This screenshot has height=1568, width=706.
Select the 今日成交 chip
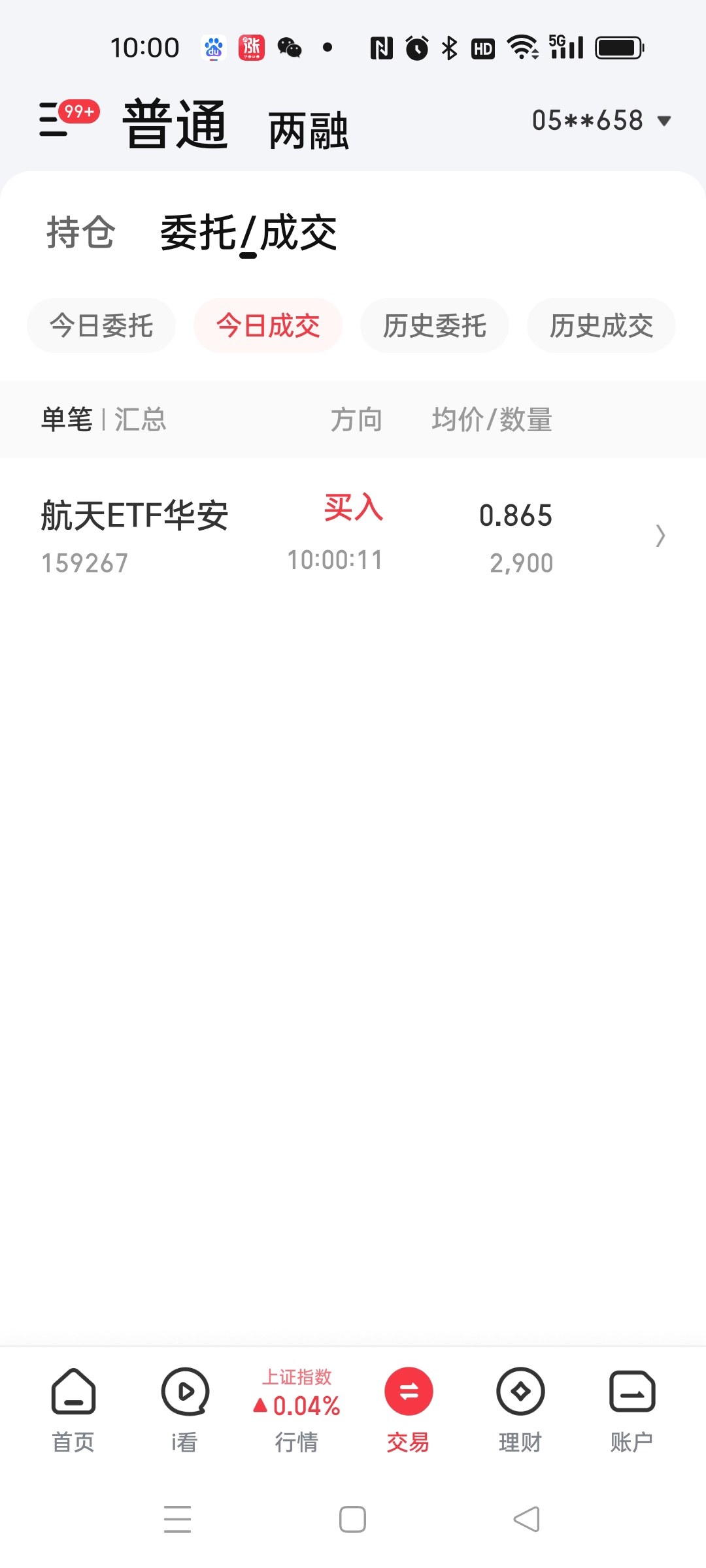point(268,325)
